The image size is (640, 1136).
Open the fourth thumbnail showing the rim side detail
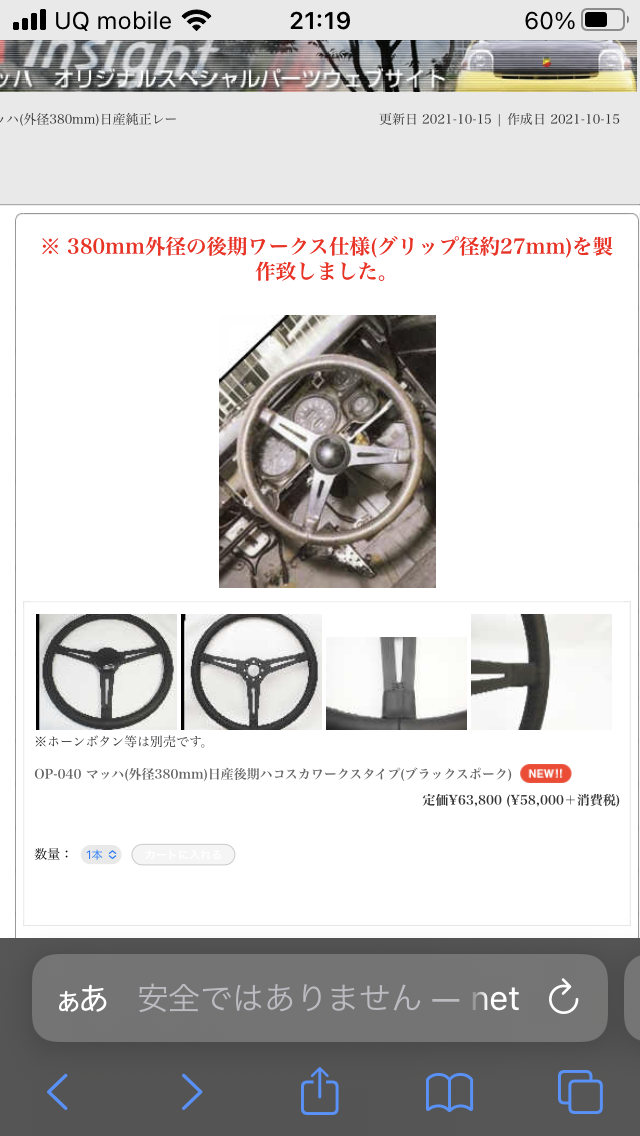[x=541, y=672]
